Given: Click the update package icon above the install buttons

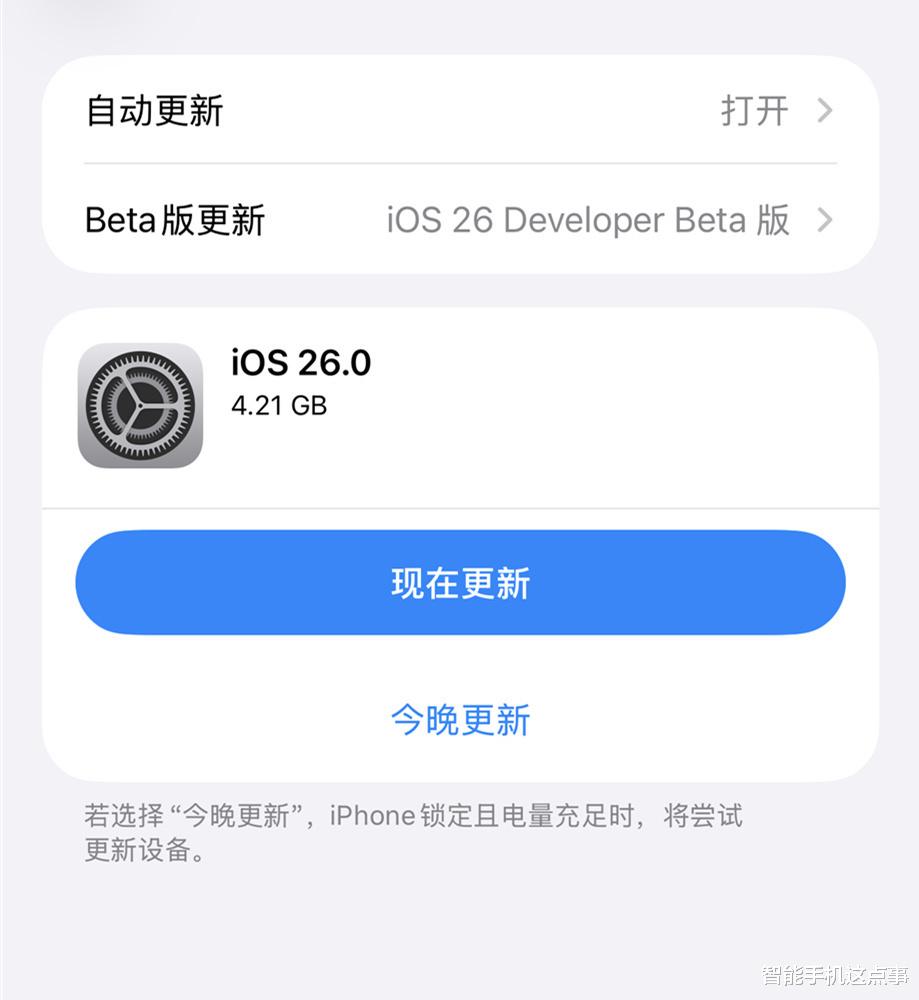Looking at the screenshot, I should pyautogui.click(x=140, y=406).
